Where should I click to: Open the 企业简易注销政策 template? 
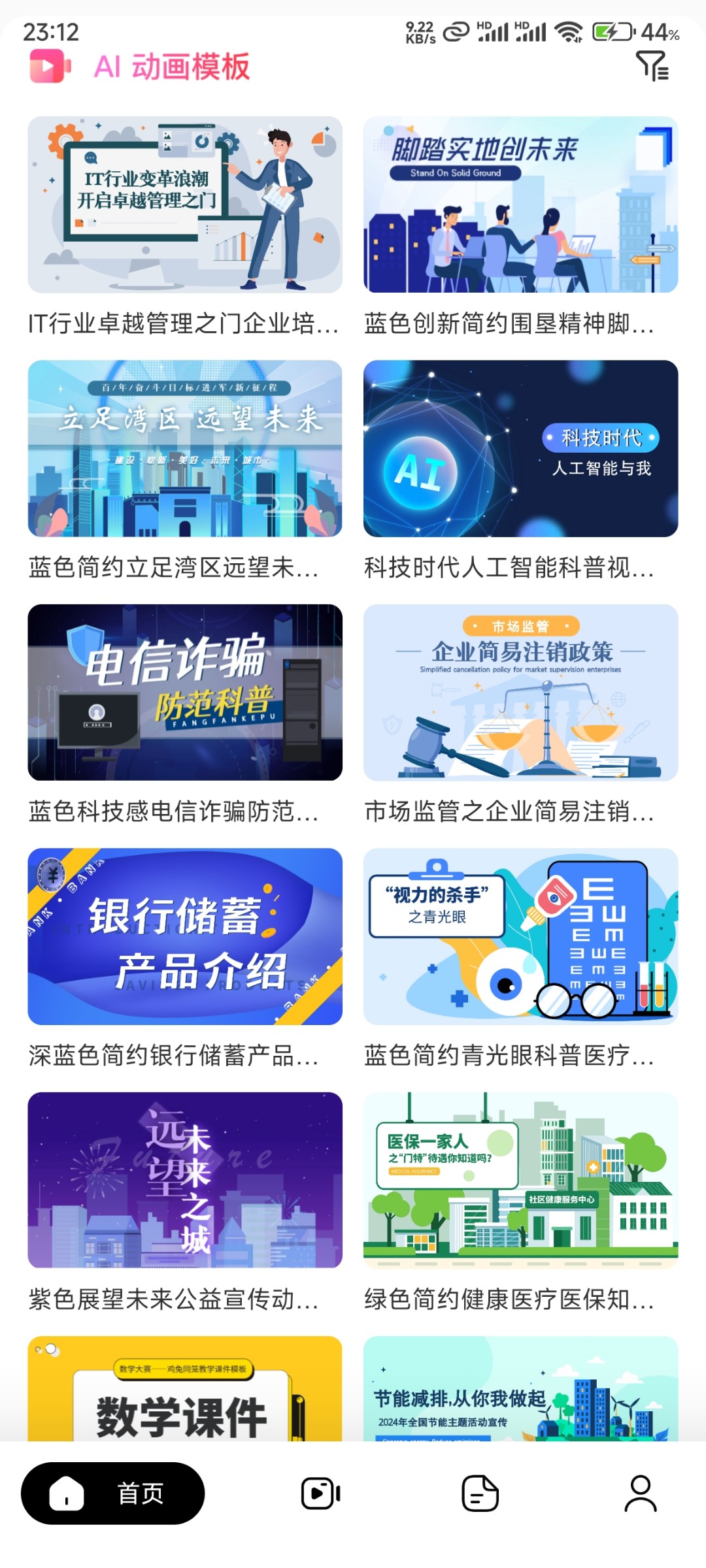520,692
